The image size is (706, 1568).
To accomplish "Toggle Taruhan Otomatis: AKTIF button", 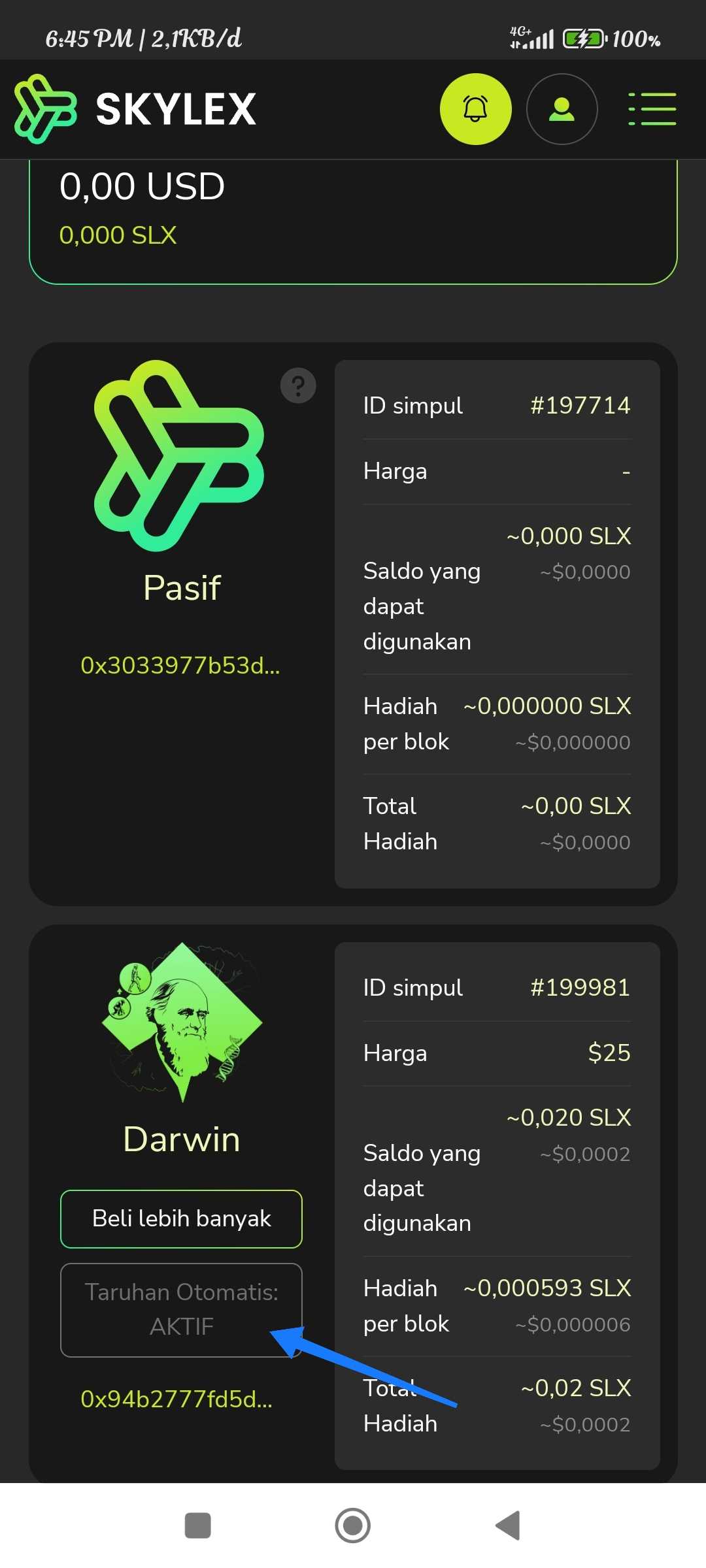I will tap(181, 1309).
